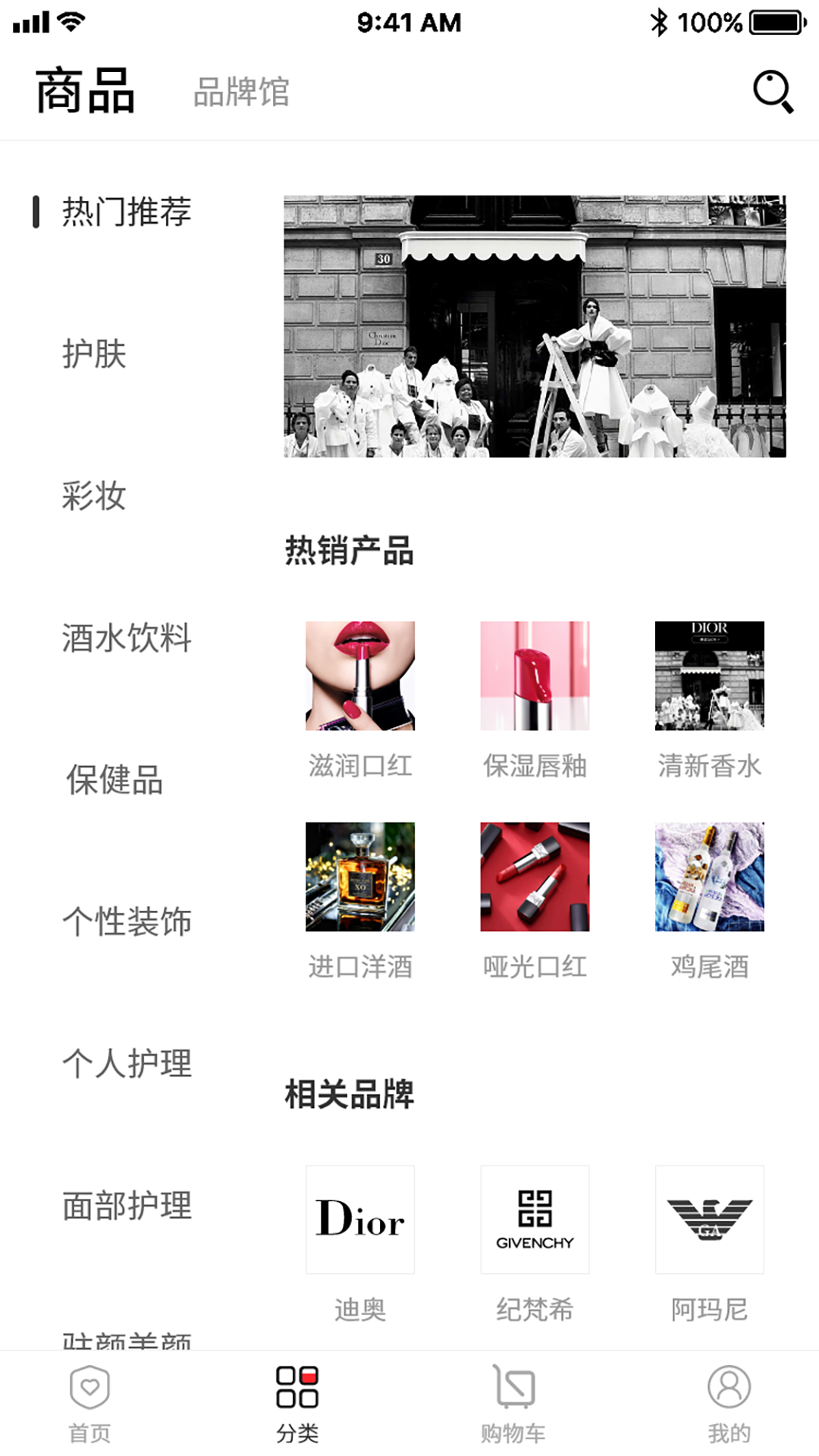This screenshot has height=1456, width=819.
Task: Click the Dior brand logo
Action: [x=359, y=1219]
